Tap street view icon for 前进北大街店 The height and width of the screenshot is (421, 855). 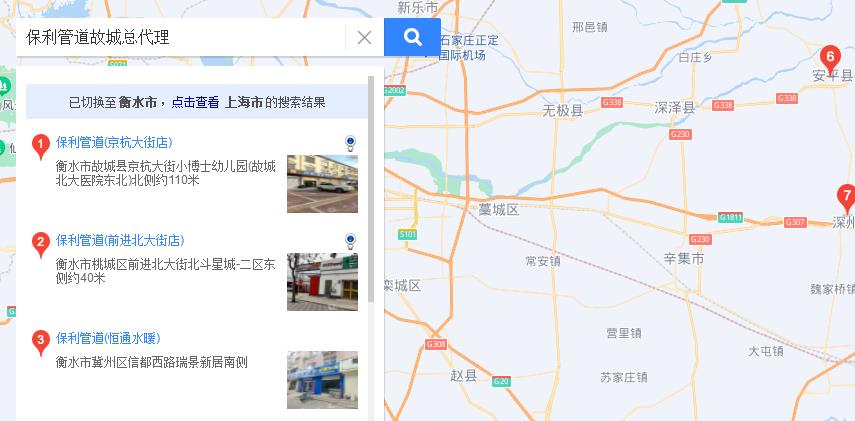click(x=350, y=241)
